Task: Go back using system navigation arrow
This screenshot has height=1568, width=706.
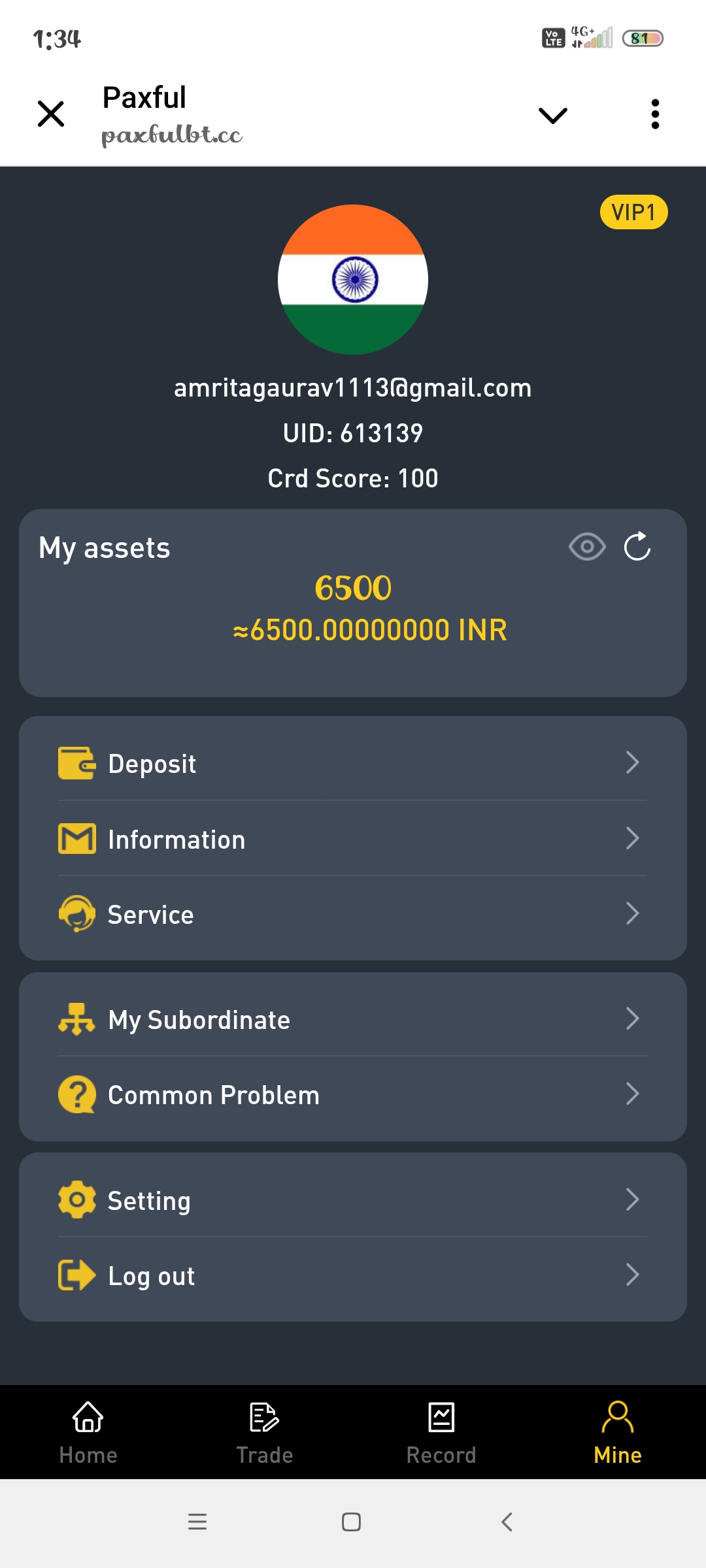Action: (x=507, y=1522)
